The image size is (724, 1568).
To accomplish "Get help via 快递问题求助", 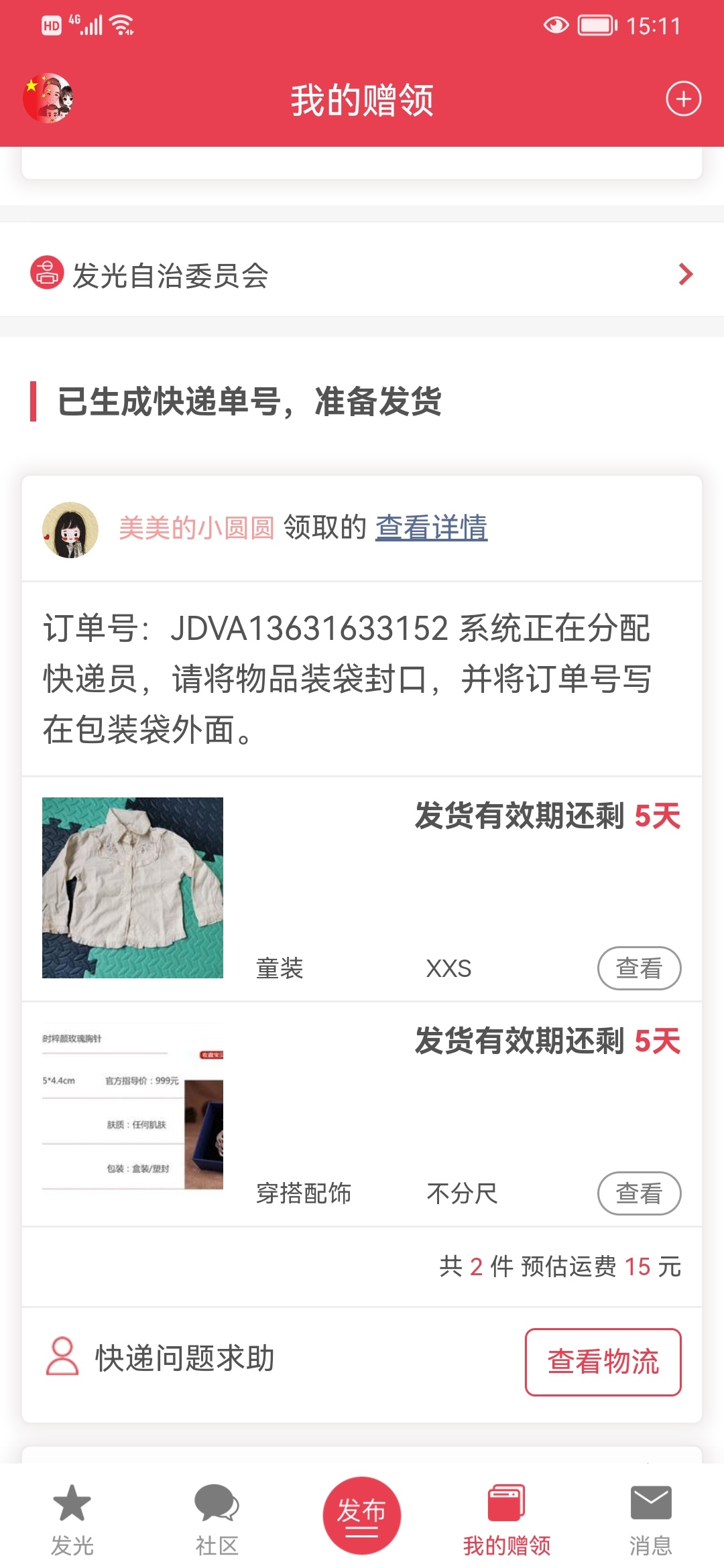I will coord(161,1358).
